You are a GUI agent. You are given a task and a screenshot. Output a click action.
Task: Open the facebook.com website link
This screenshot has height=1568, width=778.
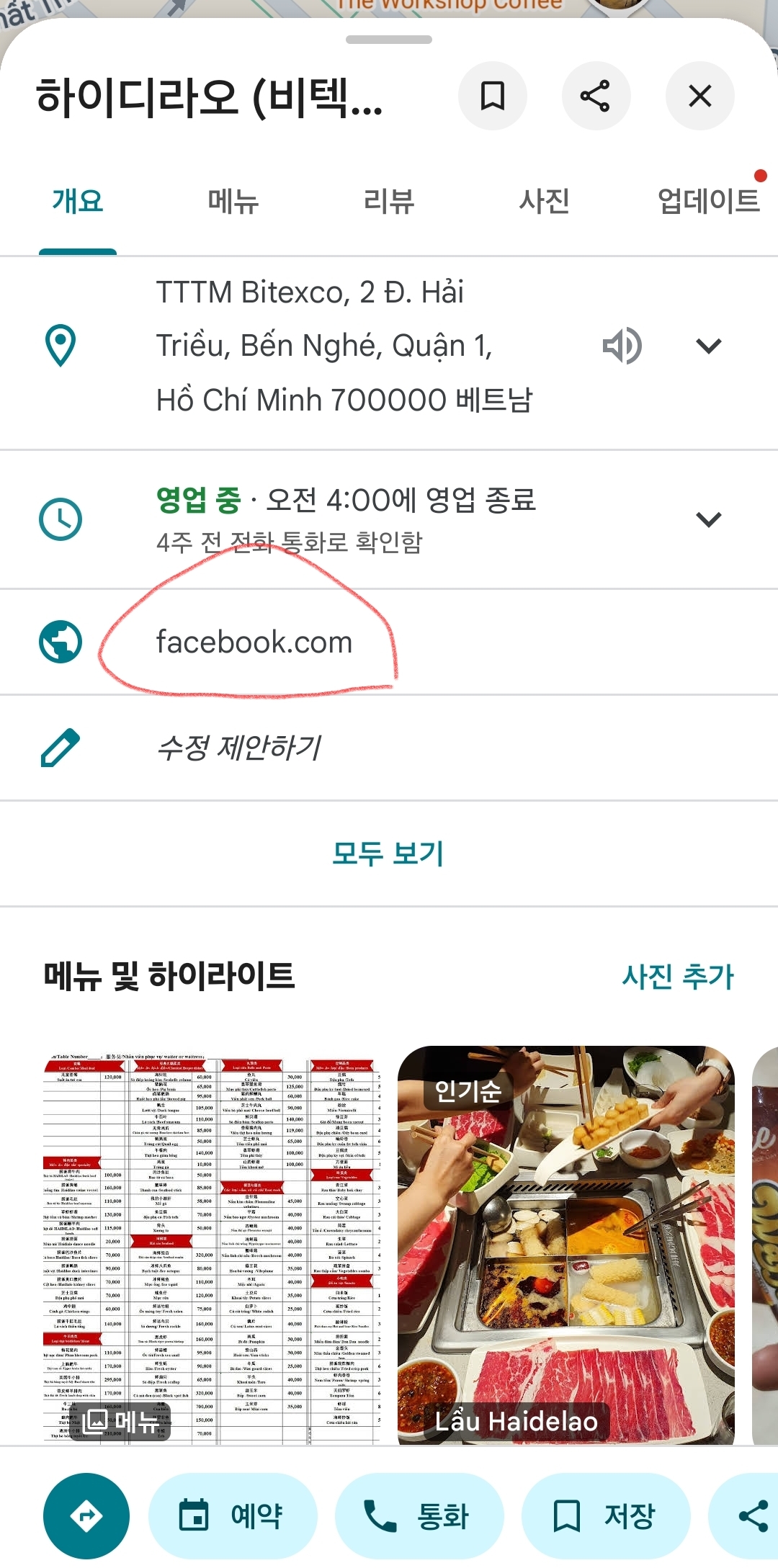[x=254, y=642]
